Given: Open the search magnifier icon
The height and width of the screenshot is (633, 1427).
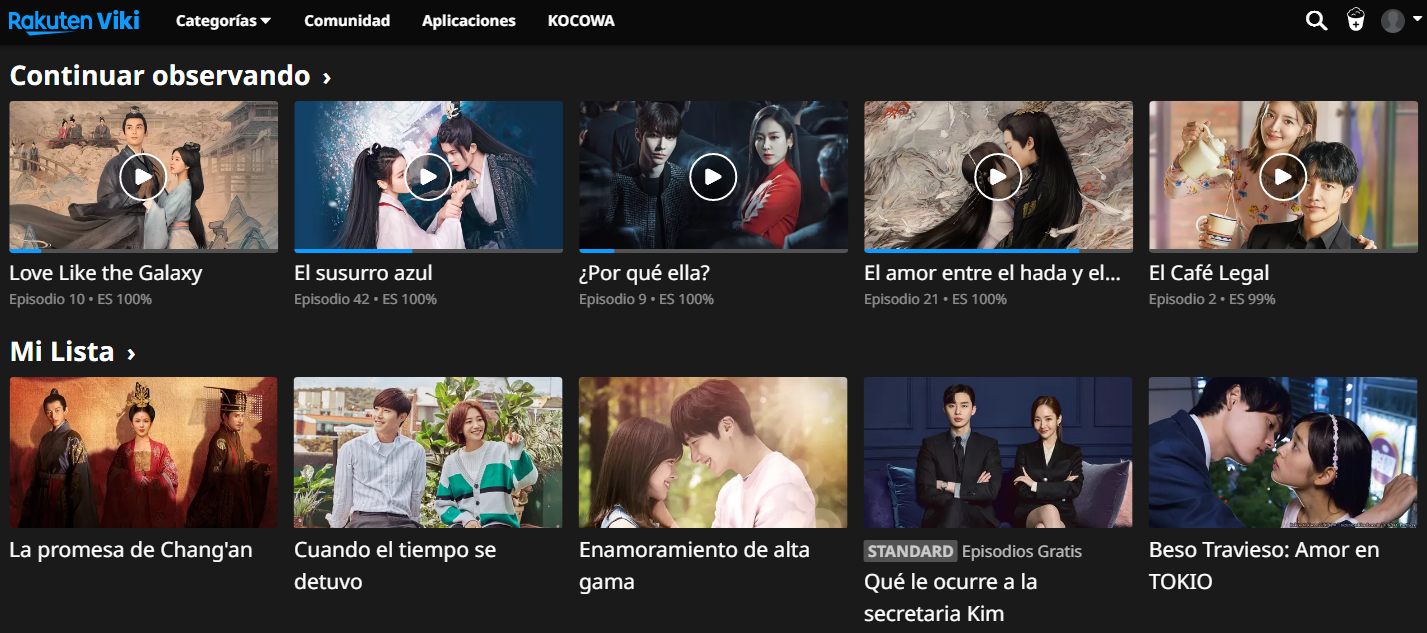Looking at the screenshot, I should (1316, 20).
